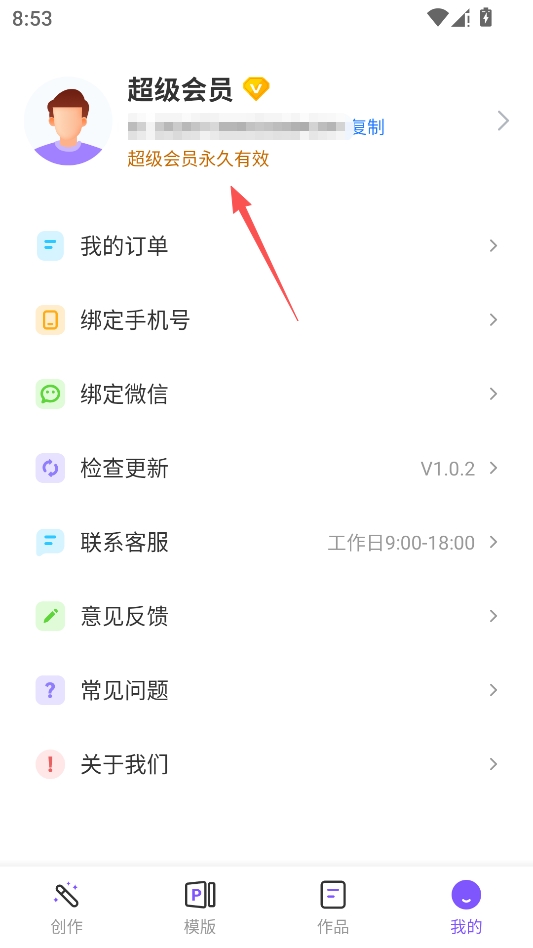Open 我的订单
This screenshot has height=948, width=533.
[266, 246]
